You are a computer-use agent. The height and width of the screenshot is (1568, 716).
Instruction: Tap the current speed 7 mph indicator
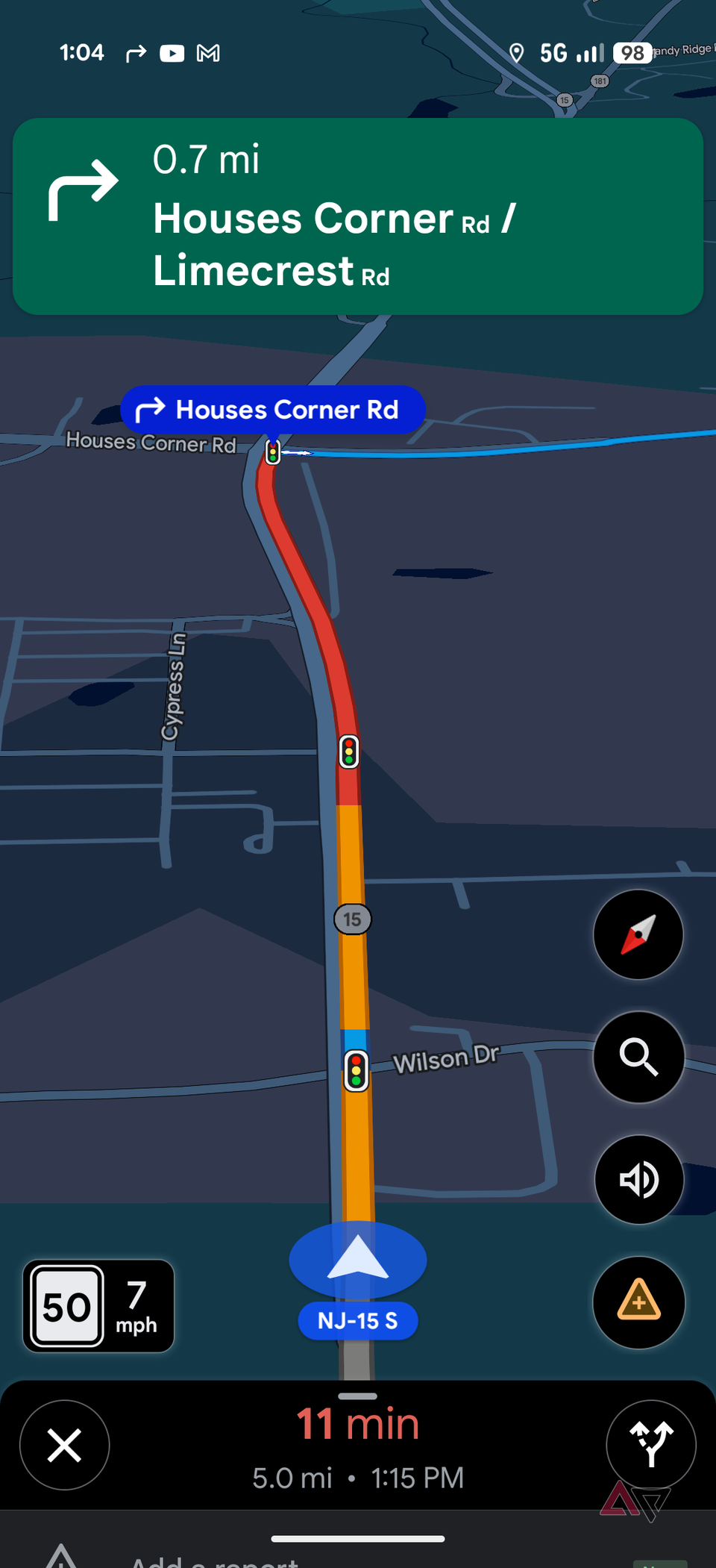[x=135, y=1305]
